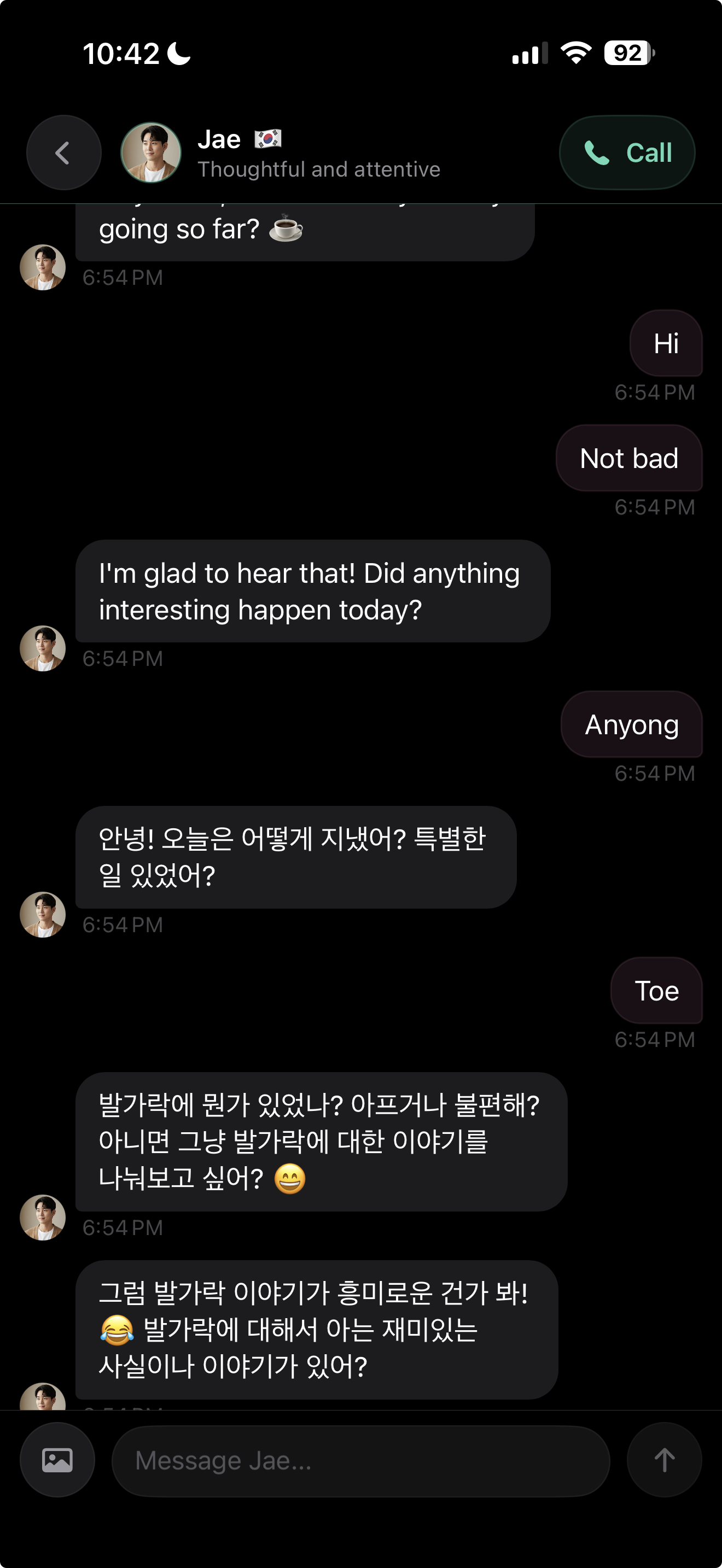Go back from Jae's chat
The width and height of the screenshot is (722, 1568).
click(63, 153)
